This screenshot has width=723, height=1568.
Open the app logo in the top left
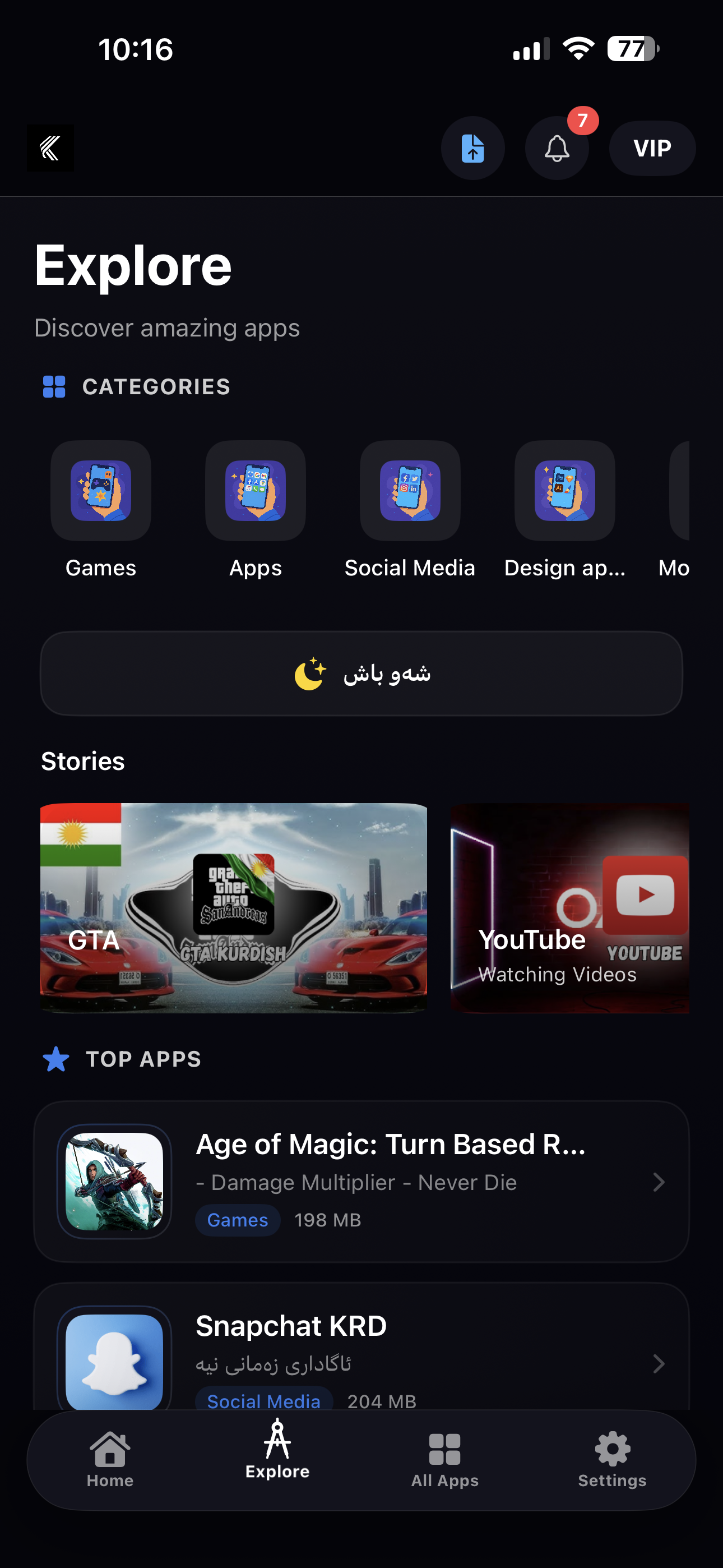pos(50,148)
